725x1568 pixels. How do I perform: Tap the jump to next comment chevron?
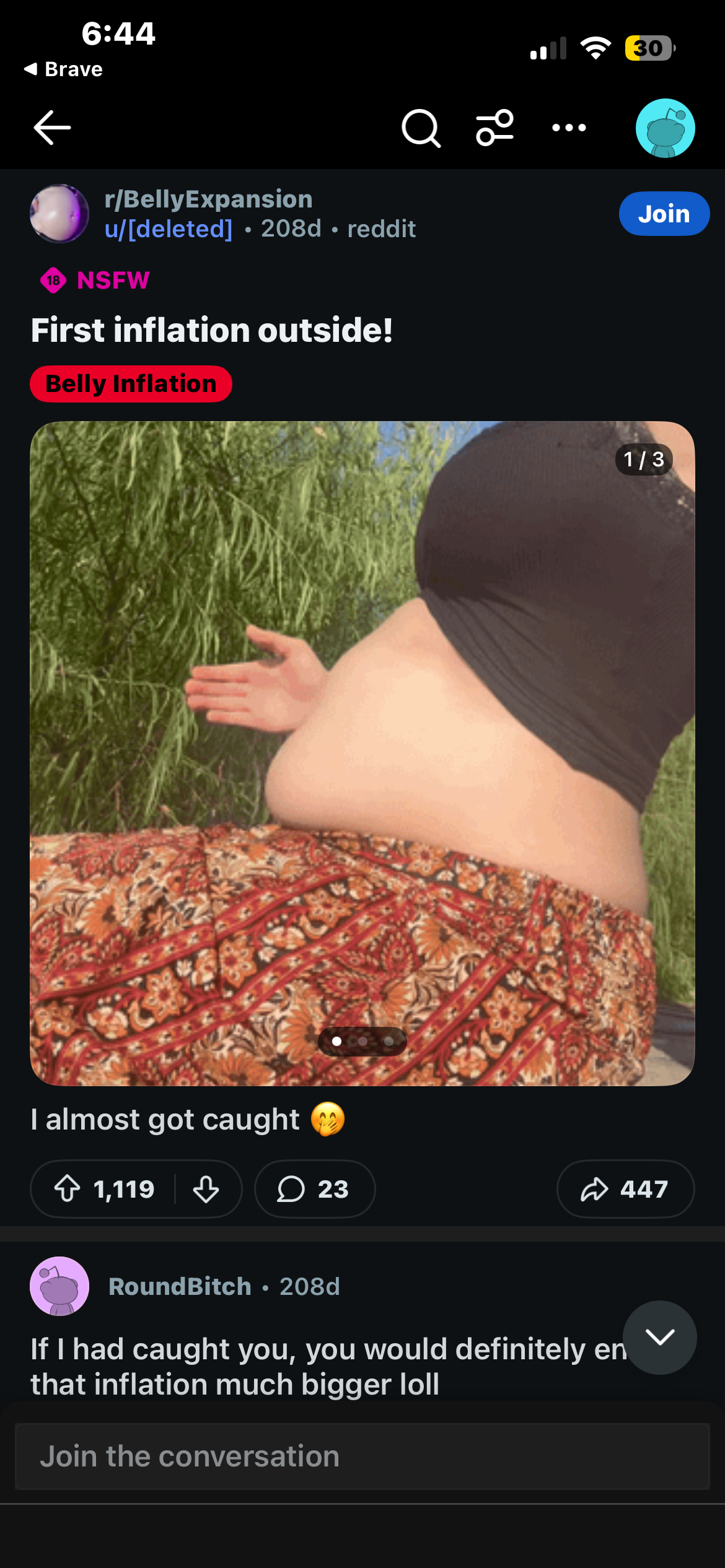point(659,1337)
